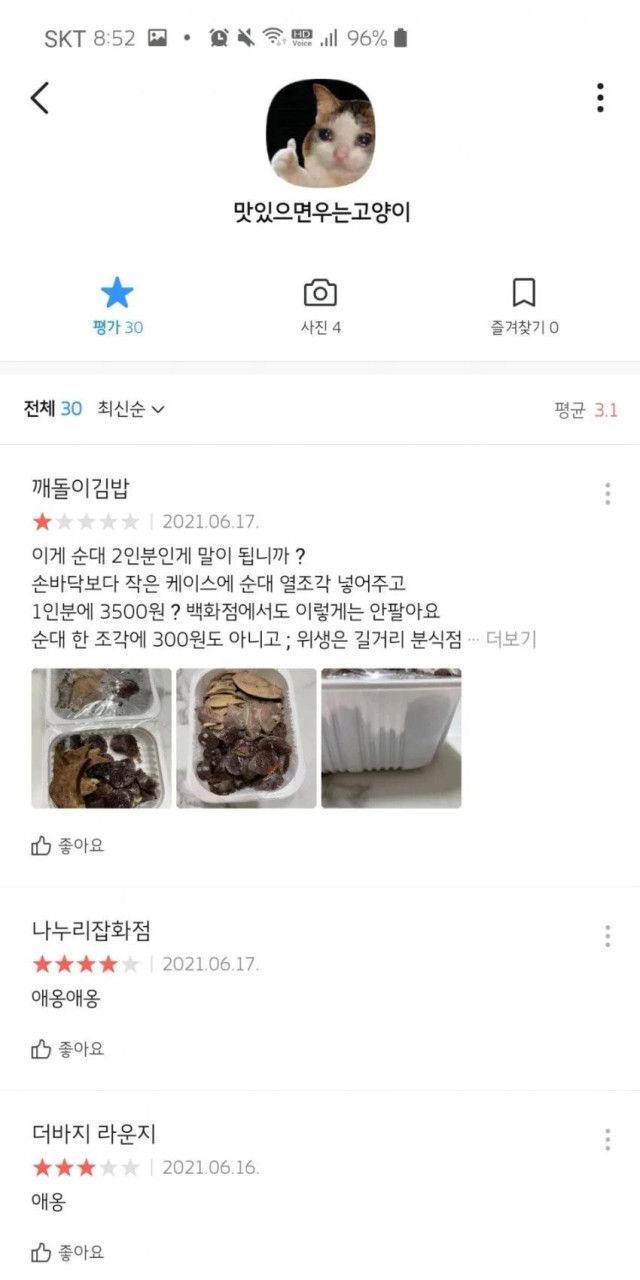Open the 깨돌이김밥 place page
640x1280 pixels.
click(81, 489)
